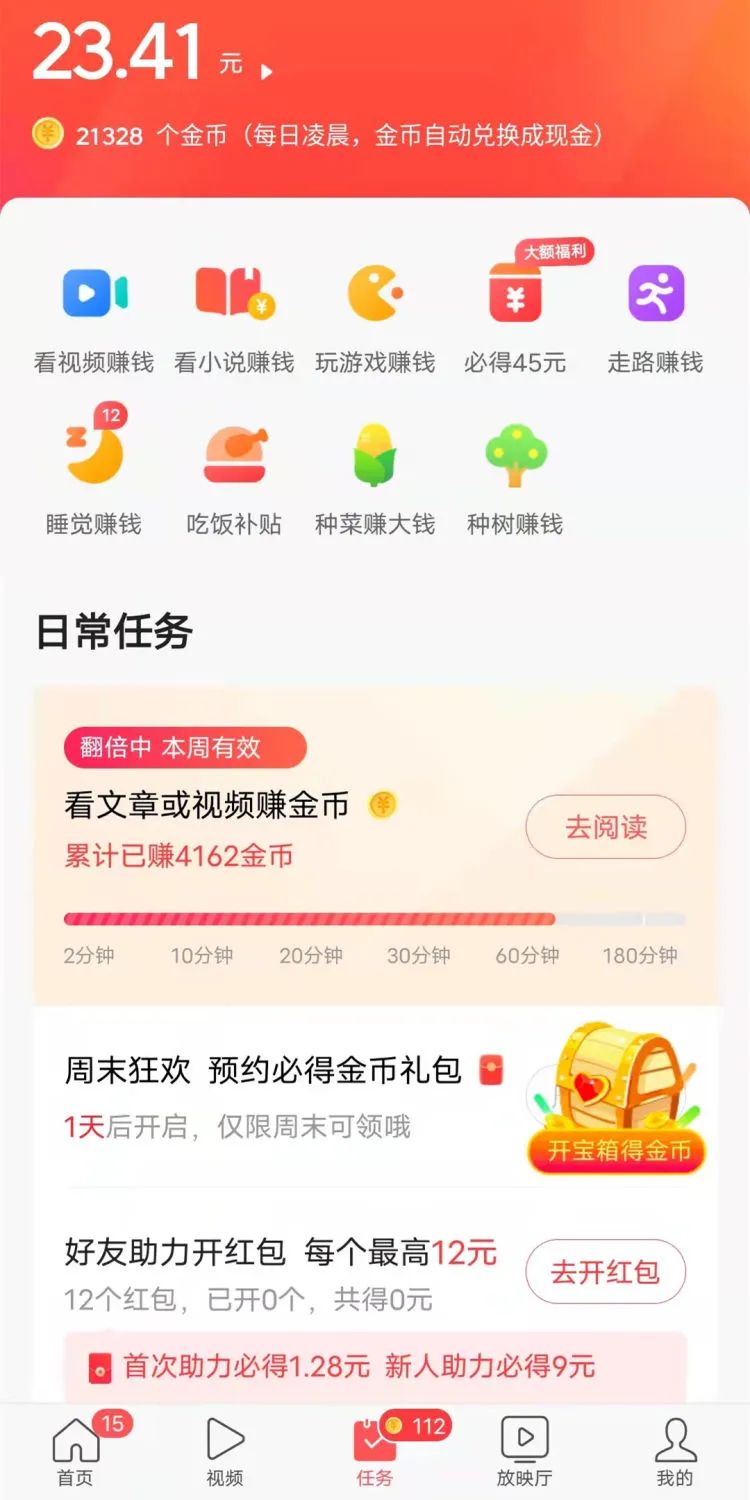Go to 我的 profile tab
Screen dimensions: 750x1500
point(675,1450)
